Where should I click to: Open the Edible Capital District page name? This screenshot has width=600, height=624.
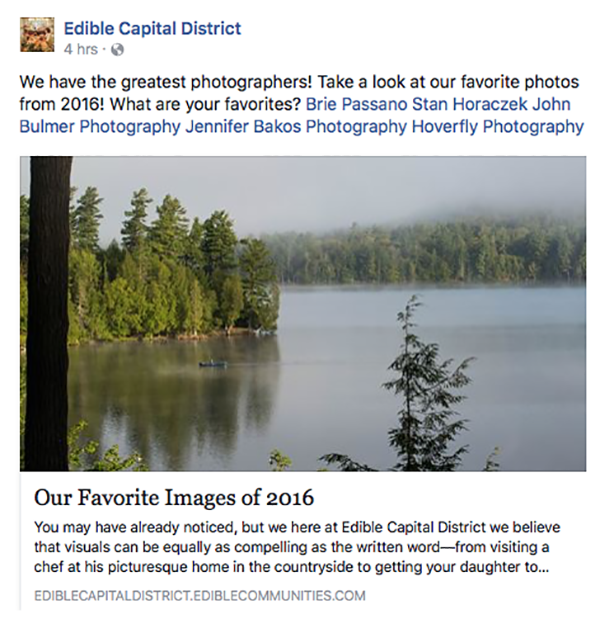pyautogui.click(x=152, y=28)
